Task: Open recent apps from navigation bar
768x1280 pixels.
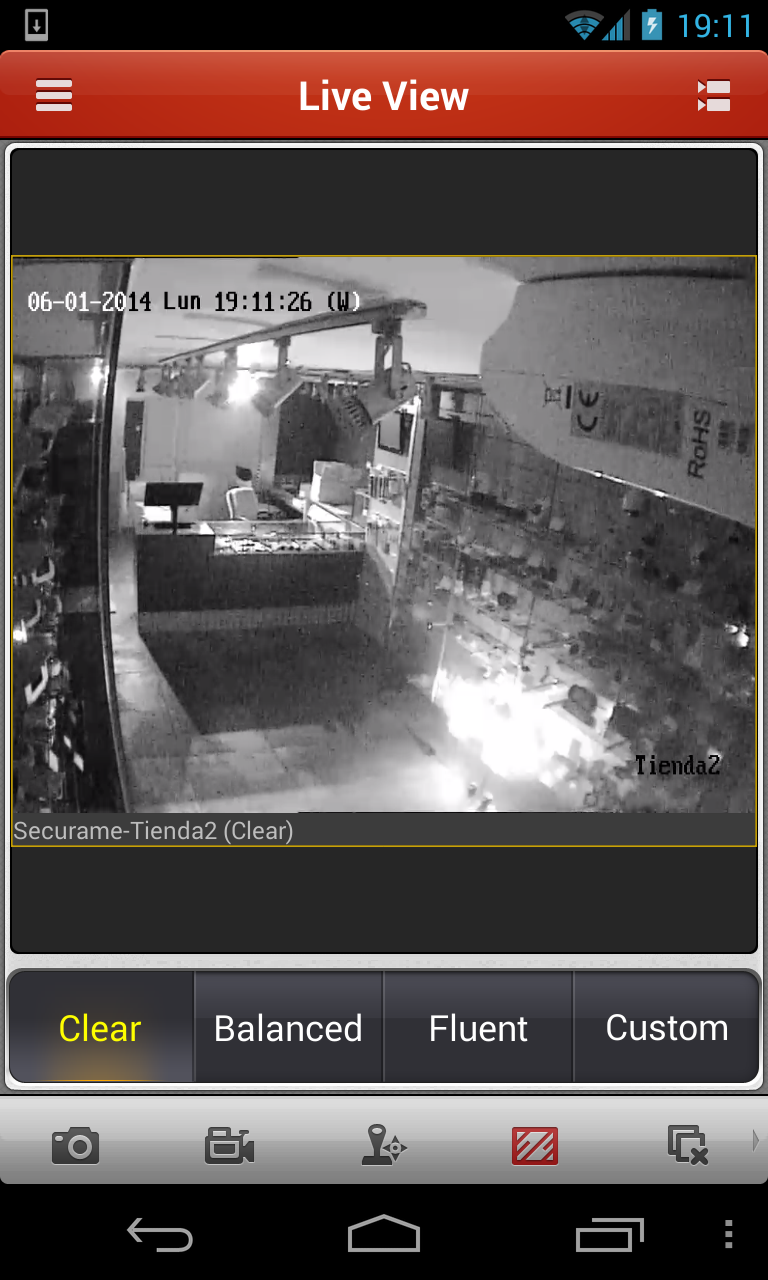Action: pos(610,1235)
